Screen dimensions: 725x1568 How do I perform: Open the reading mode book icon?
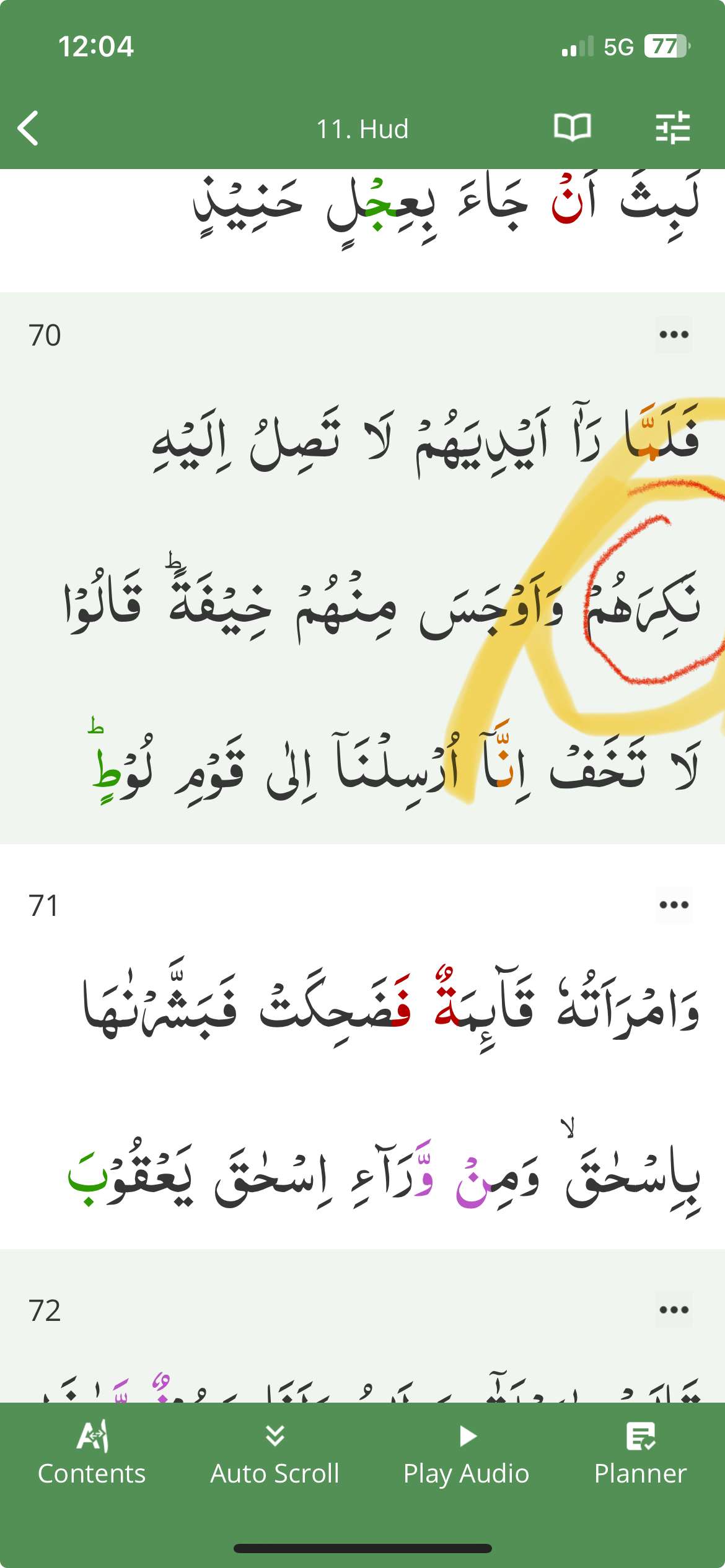(572, 128)
